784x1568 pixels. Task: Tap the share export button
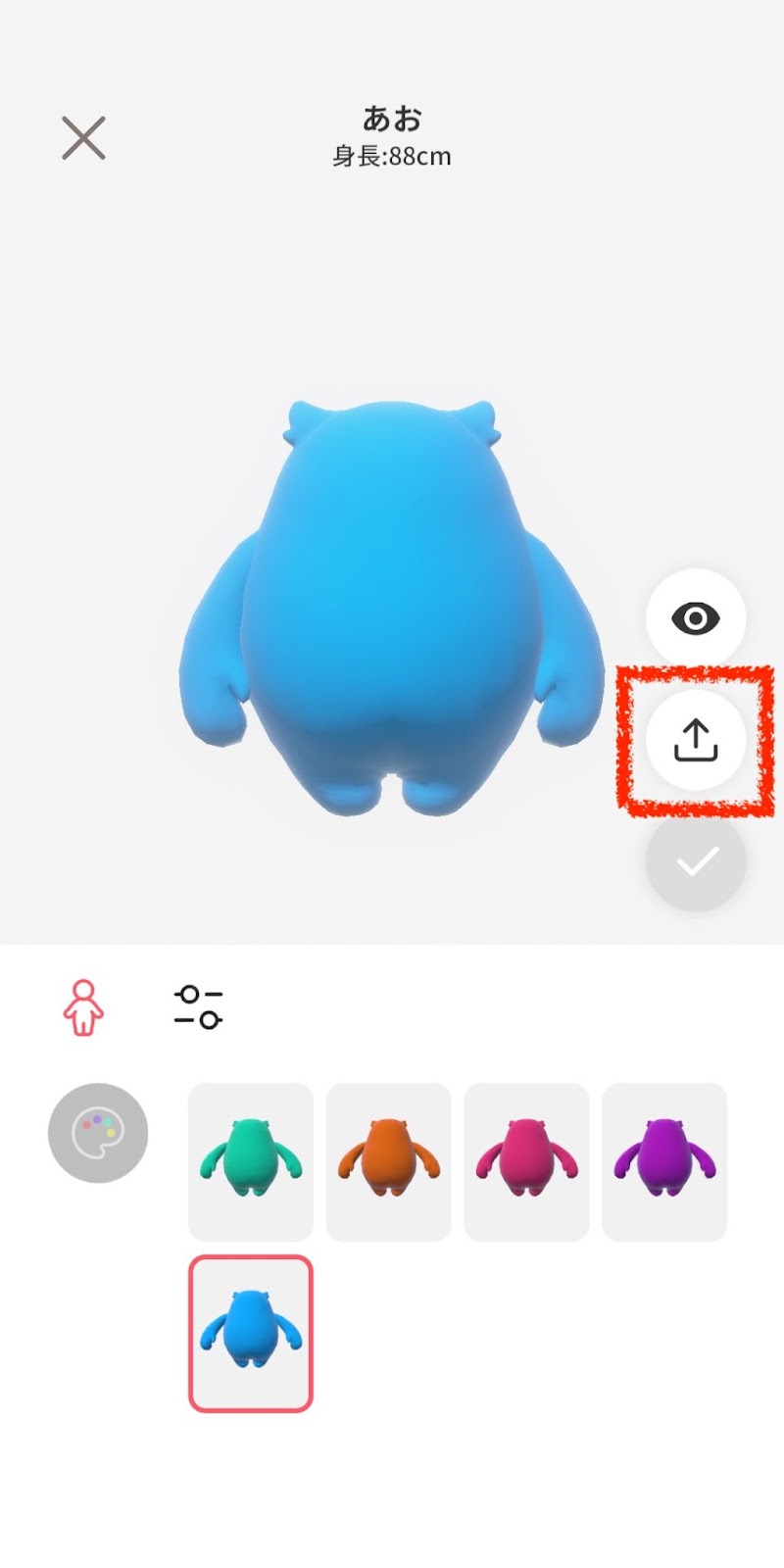pos(696,740)
